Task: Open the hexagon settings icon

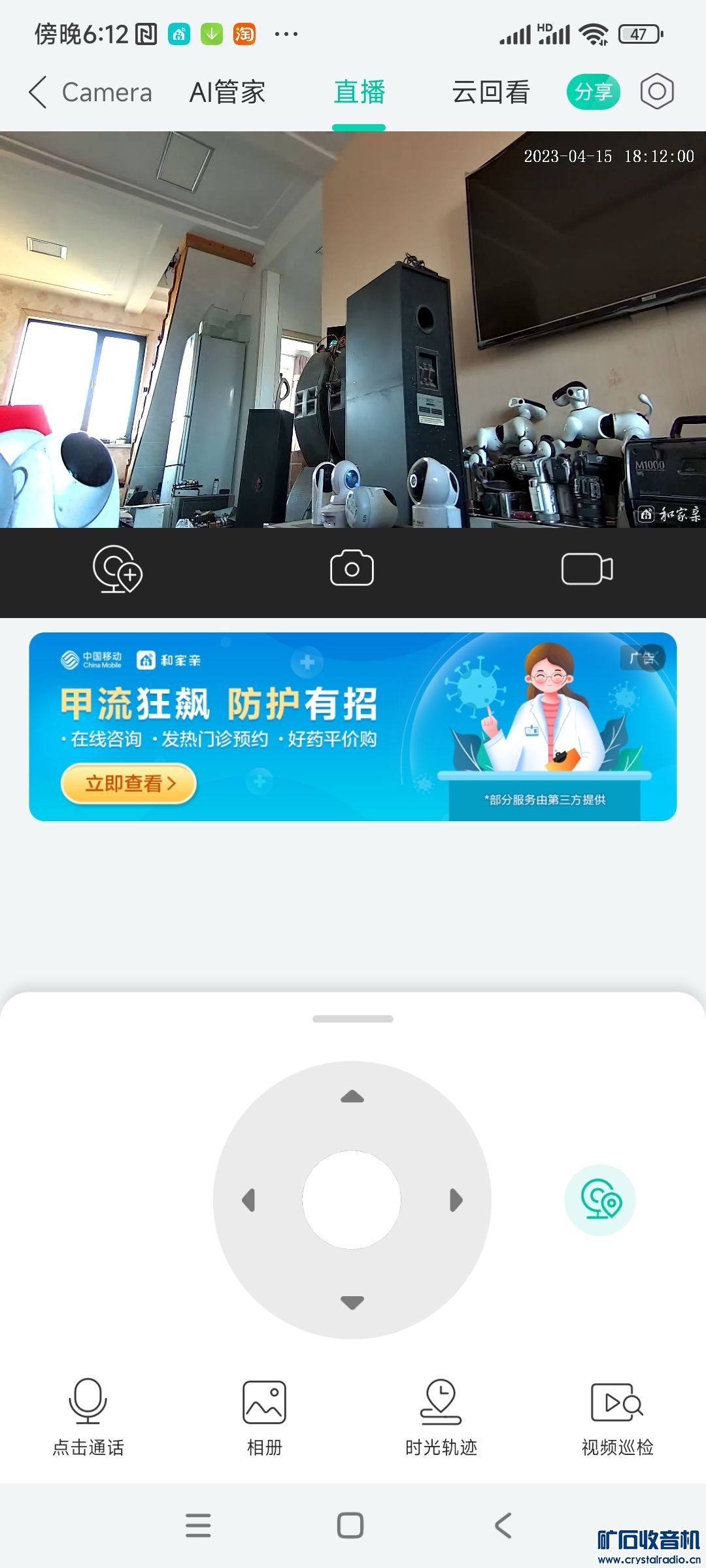Action: point(656,92)
